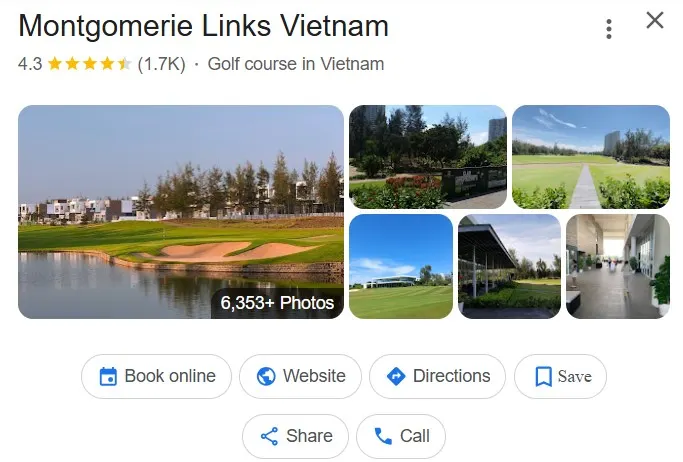Image resolution: width=683 pixels, height=462 pixels.
Task: View the blue-sky clubhouse photo
Action: tap(400, 266)
